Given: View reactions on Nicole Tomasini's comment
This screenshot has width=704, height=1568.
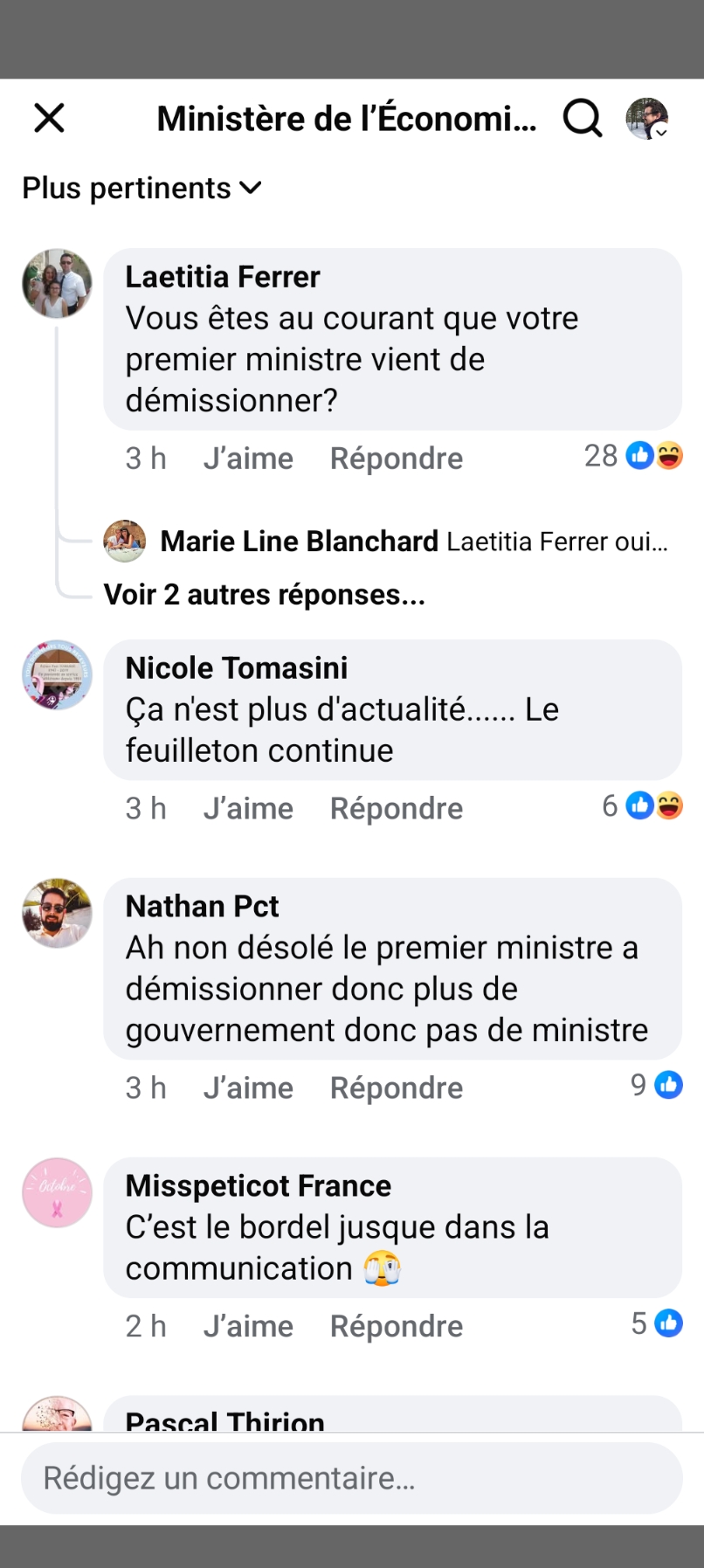Looking at the screenshot, I should click(x=643, y=806).
